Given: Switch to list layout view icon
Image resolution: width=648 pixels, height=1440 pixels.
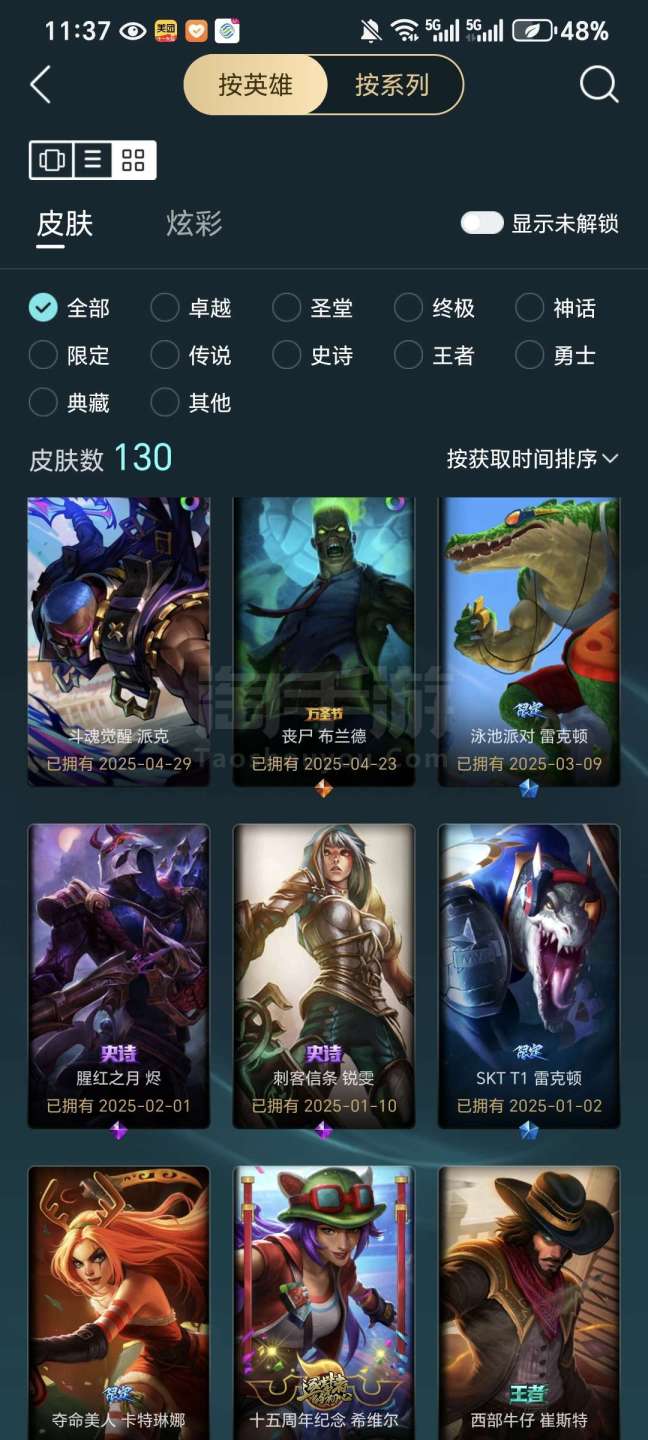Looking at the screenshot, I should (93, 160).
